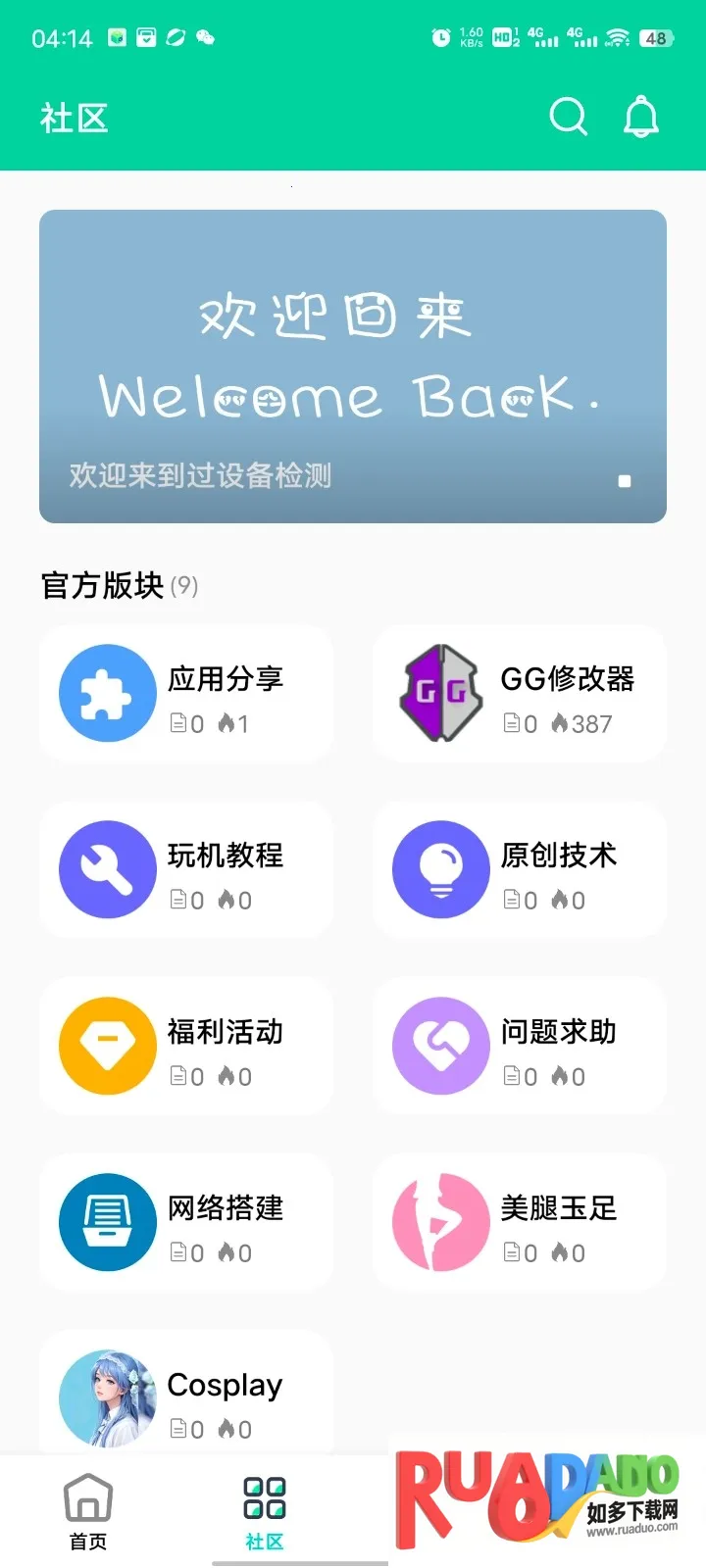Open the 应用分享 forum section
Image resolution: width=706 pixels, height=1568 pixels.
tap(186, 694)
